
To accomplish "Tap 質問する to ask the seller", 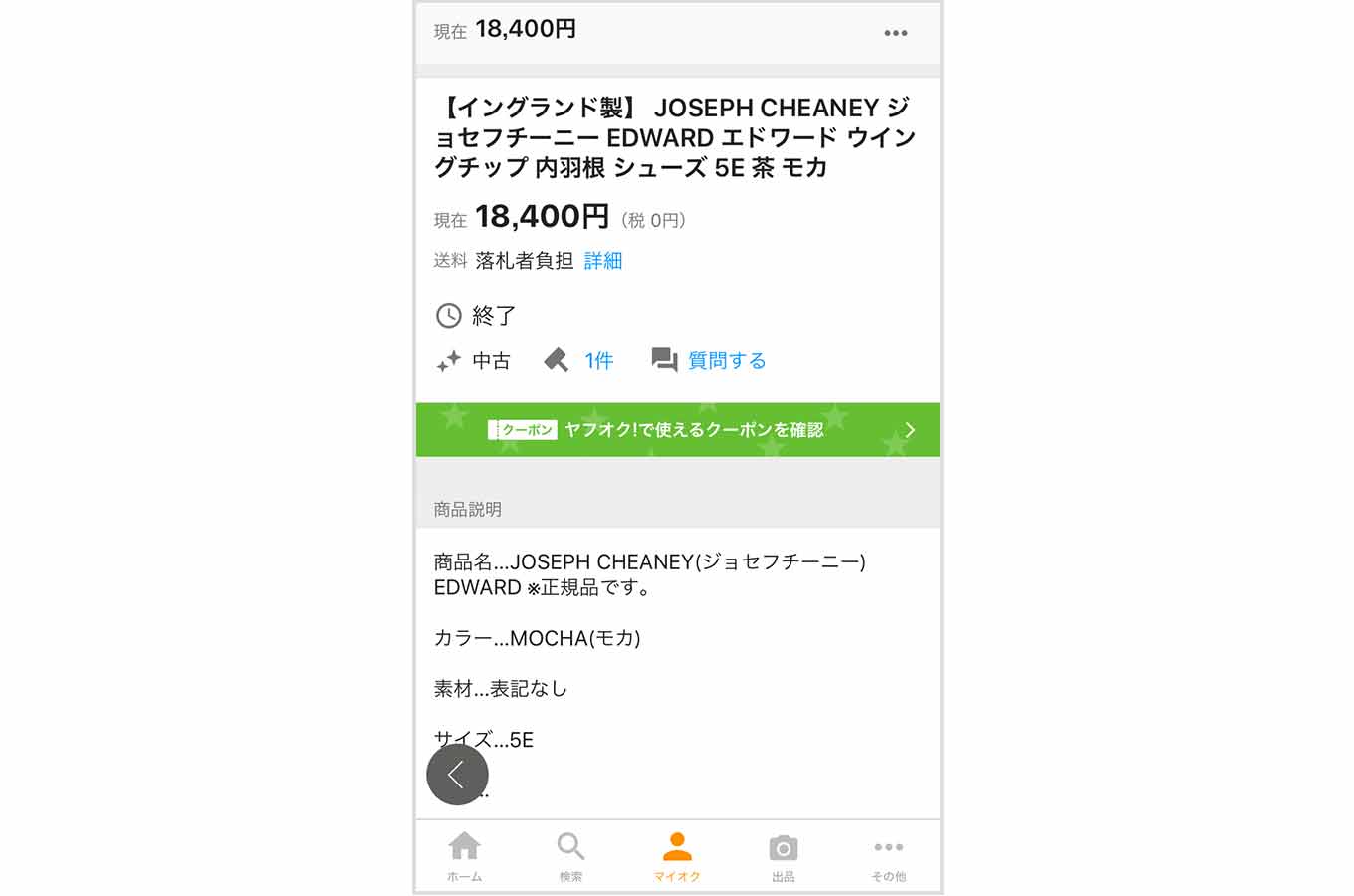I will [726, 361].
